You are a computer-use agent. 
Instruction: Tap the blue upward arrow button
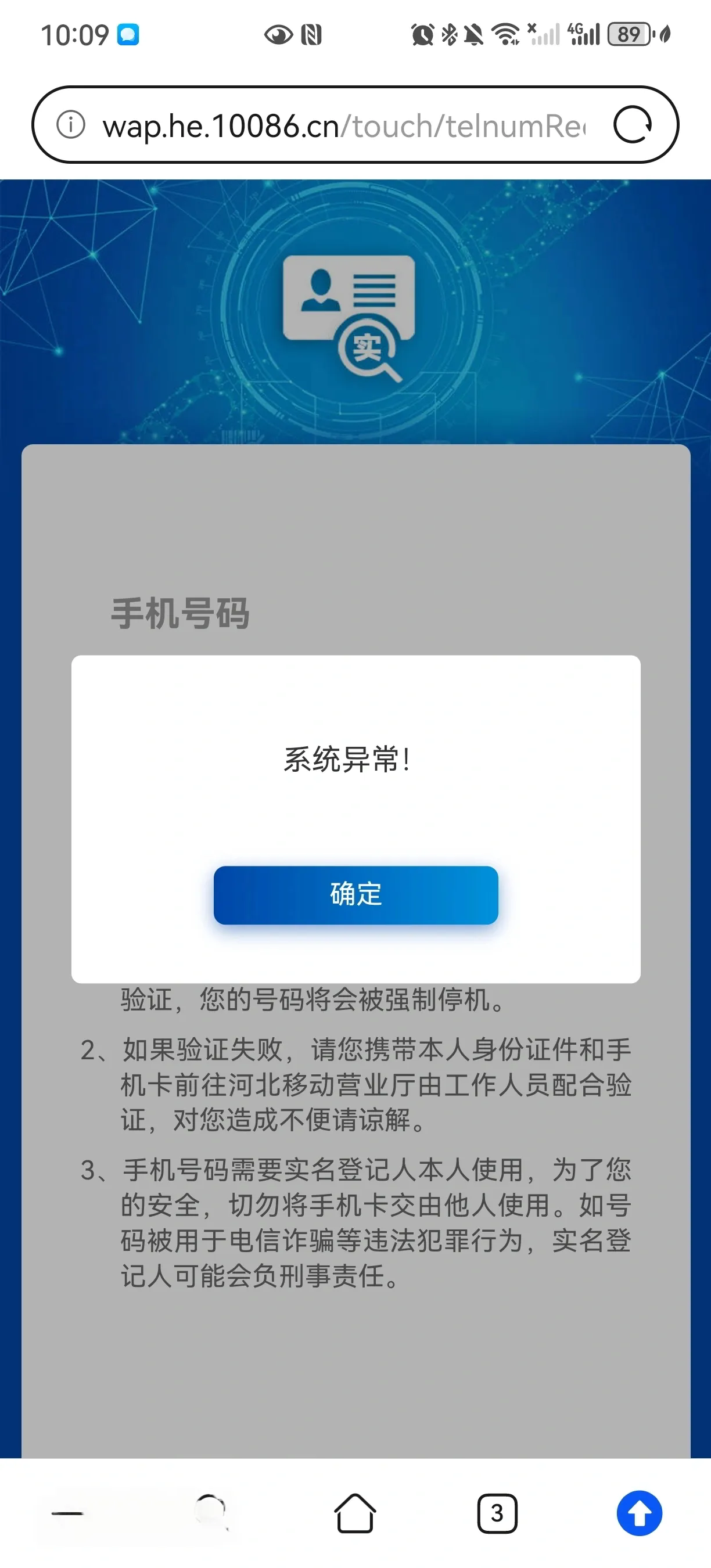pos(639,1513)
